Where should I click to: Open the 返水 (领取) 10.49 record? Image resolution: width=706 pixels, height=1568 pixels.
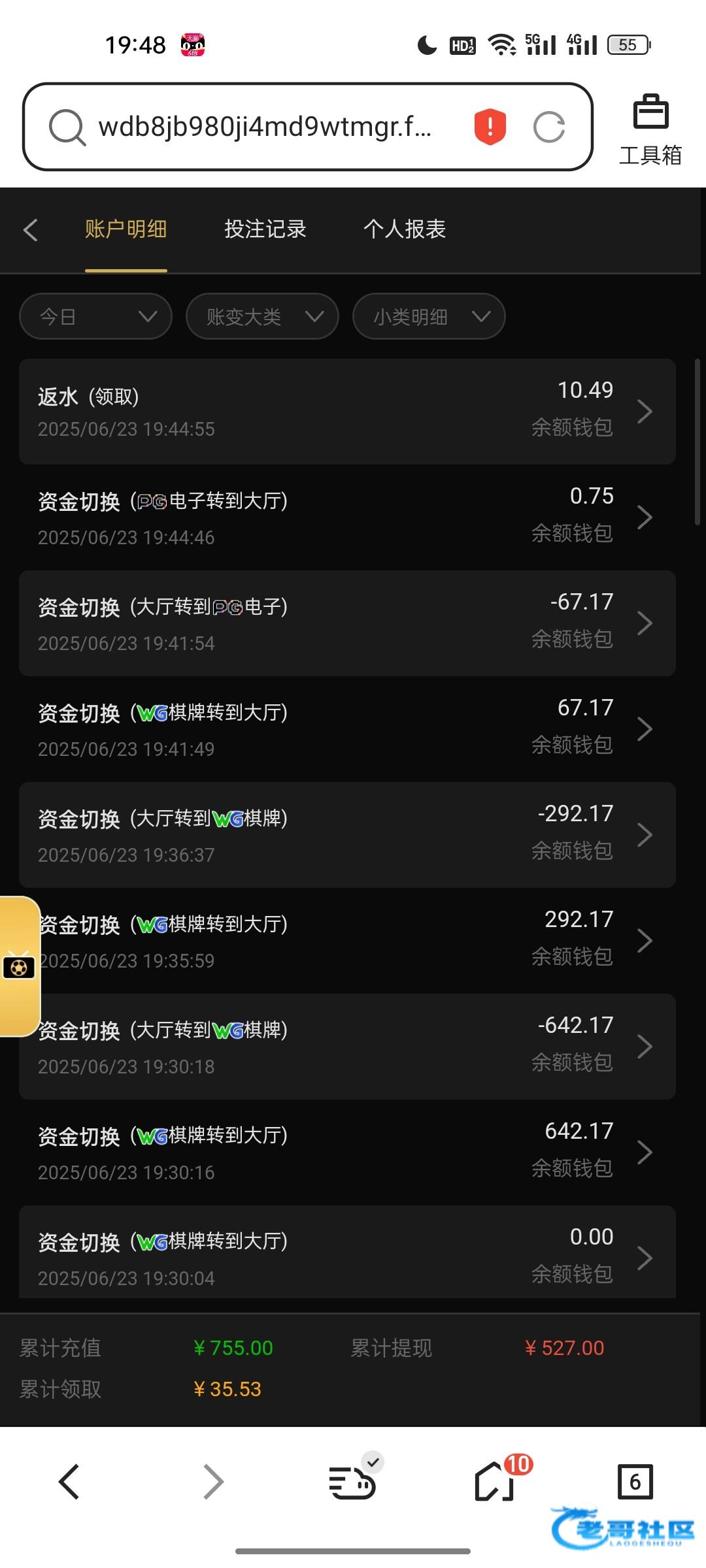click(x=347, y=412)
